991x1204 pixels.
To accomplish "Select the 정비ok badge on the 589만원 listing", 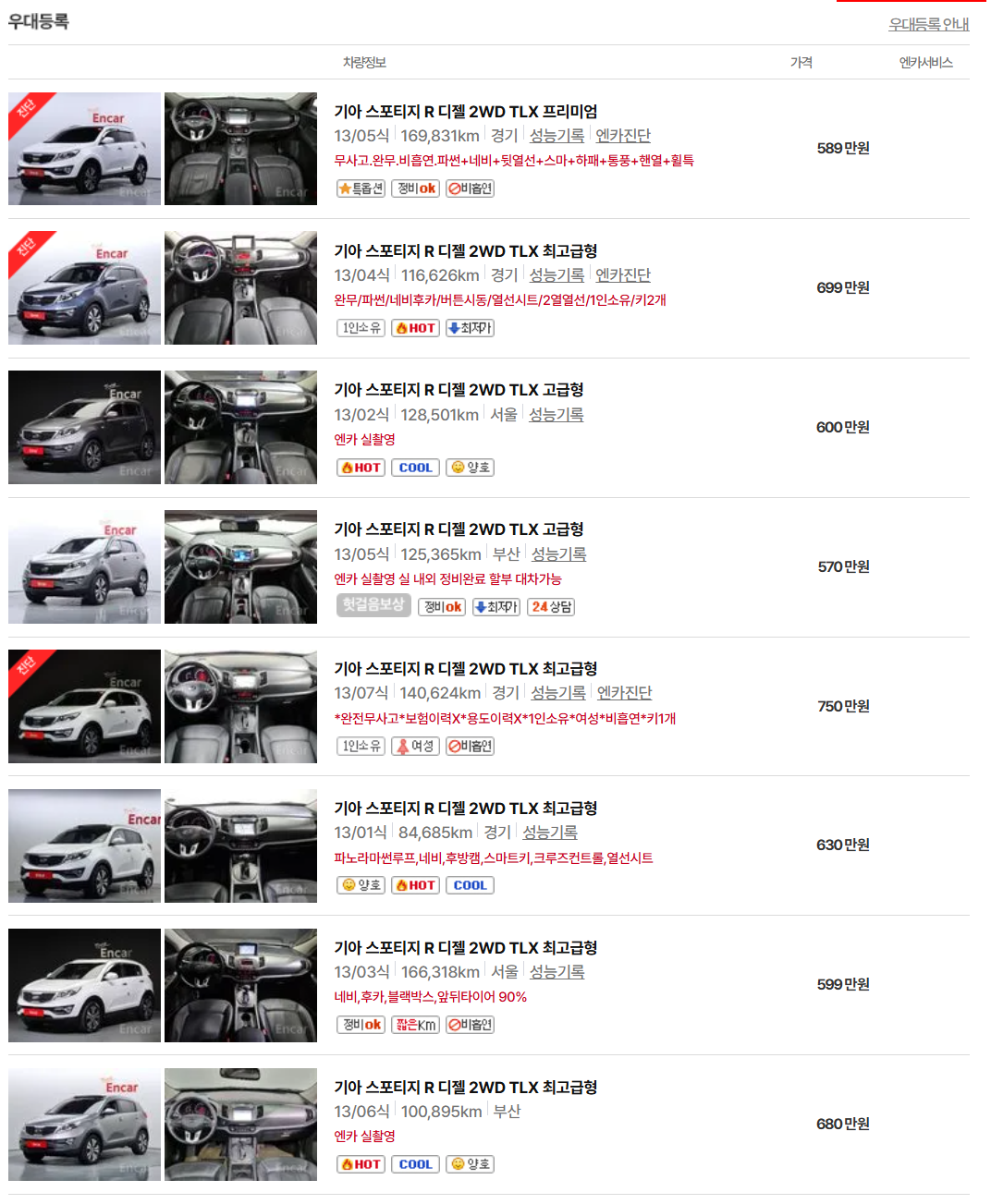I will (x=415, y=189).
